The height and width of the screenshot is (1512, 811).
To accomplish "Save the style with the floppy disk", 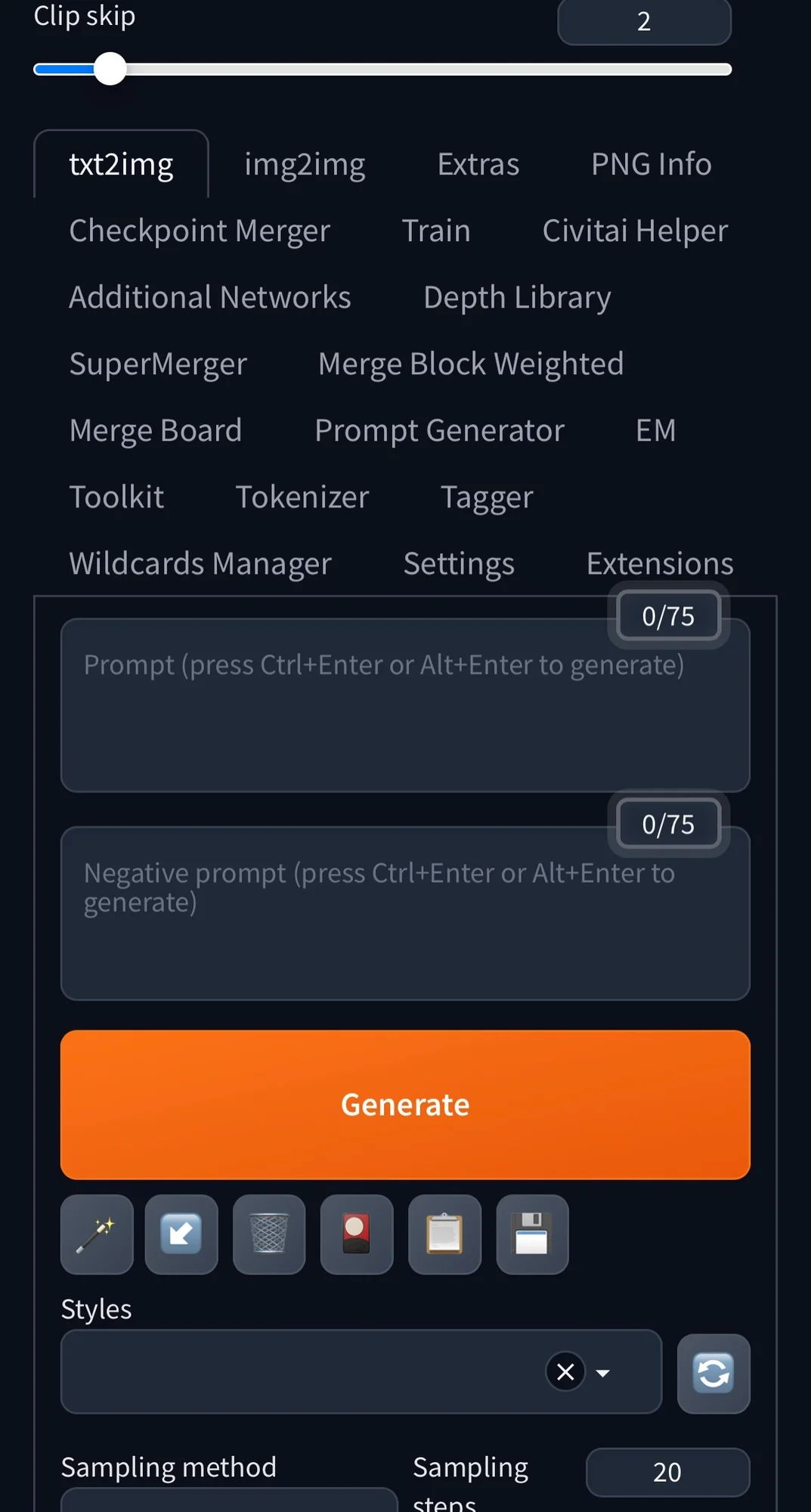I will click(532, 1235).
